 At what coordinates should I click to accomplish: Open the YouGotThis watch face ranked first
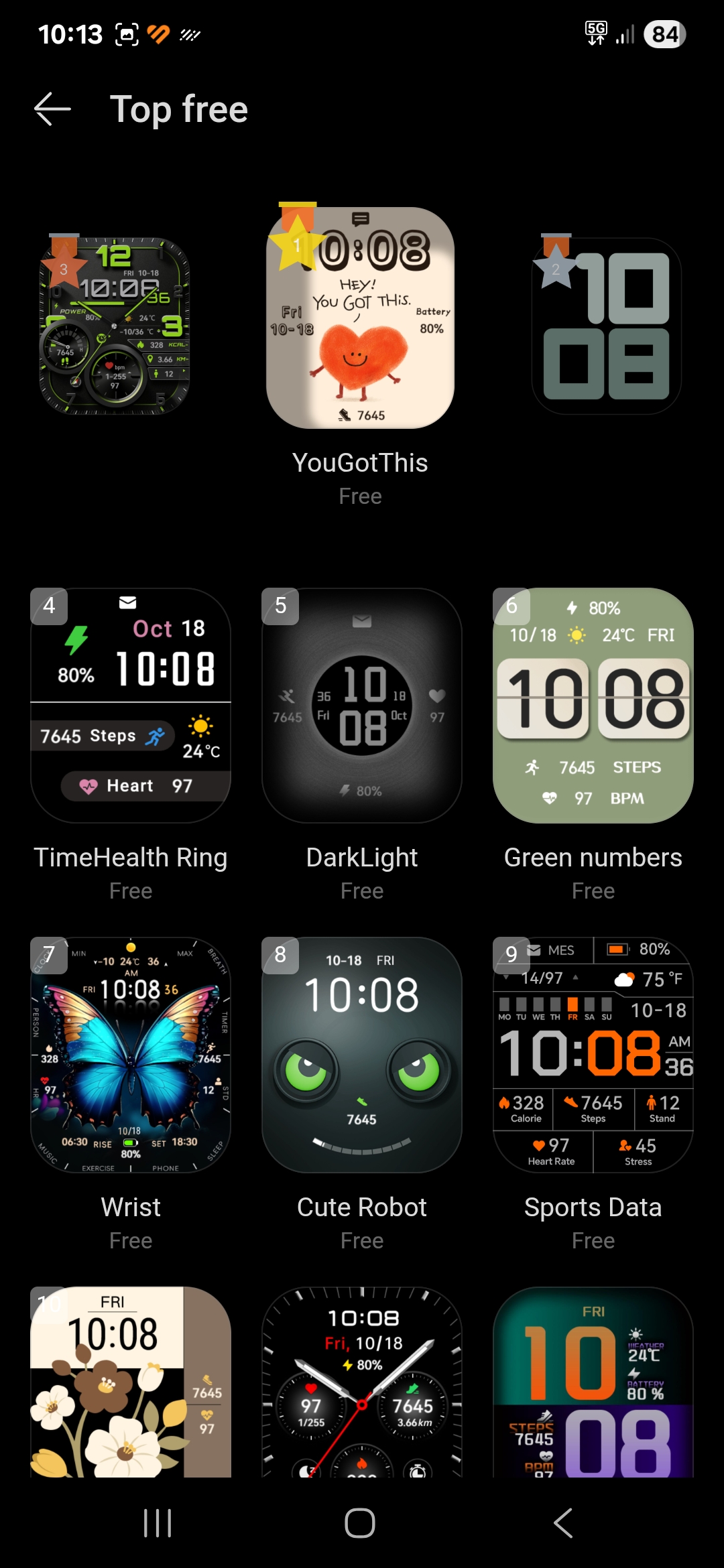tap(361, 318)
